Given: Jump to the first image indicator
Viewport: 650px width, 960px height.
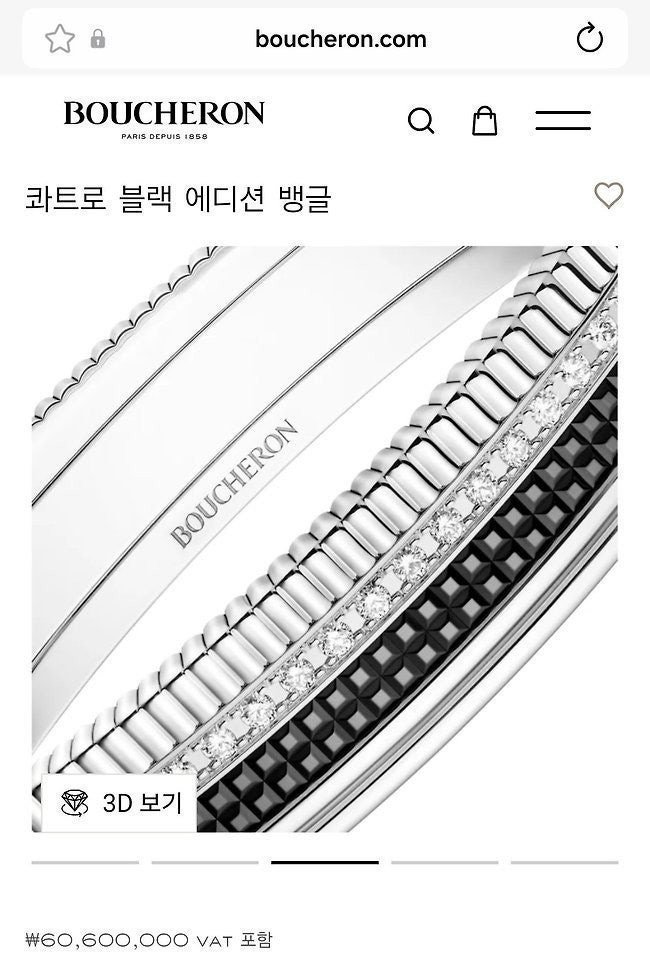Looking at the screenshot, I should point(85,862).
